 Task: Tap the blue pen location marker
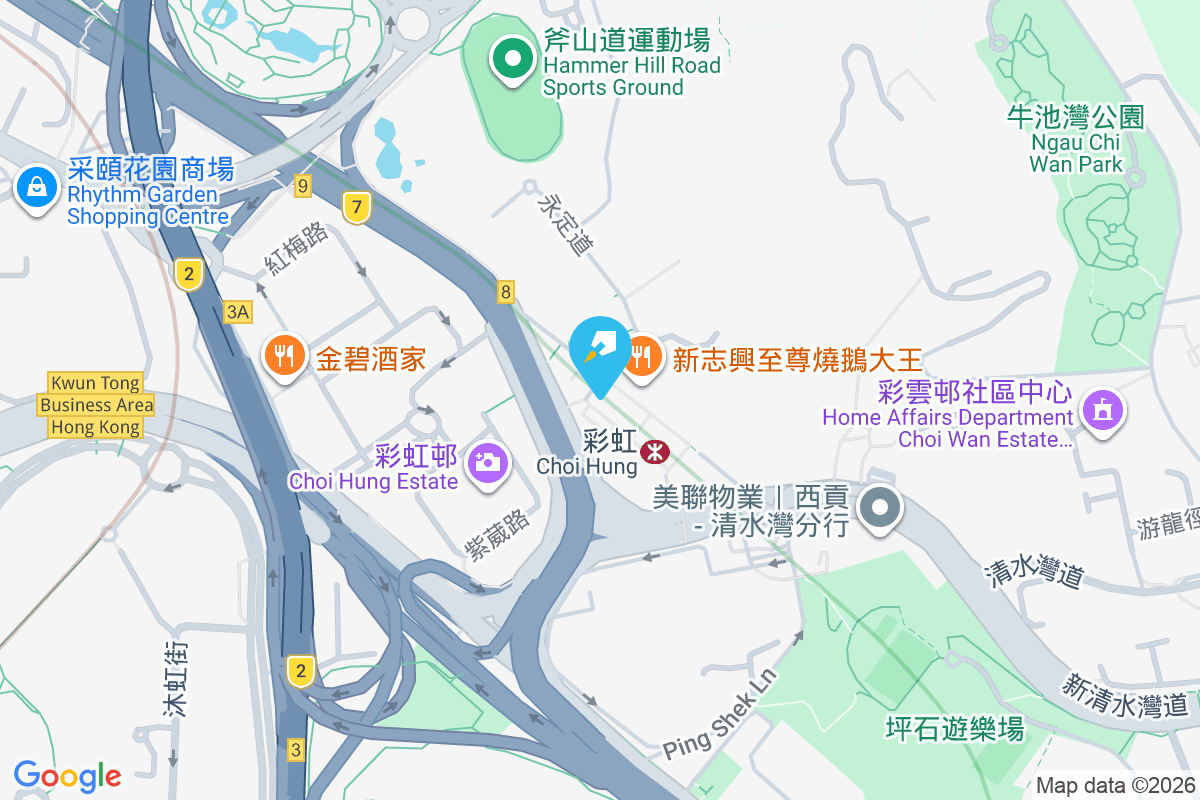pos(600,351)
